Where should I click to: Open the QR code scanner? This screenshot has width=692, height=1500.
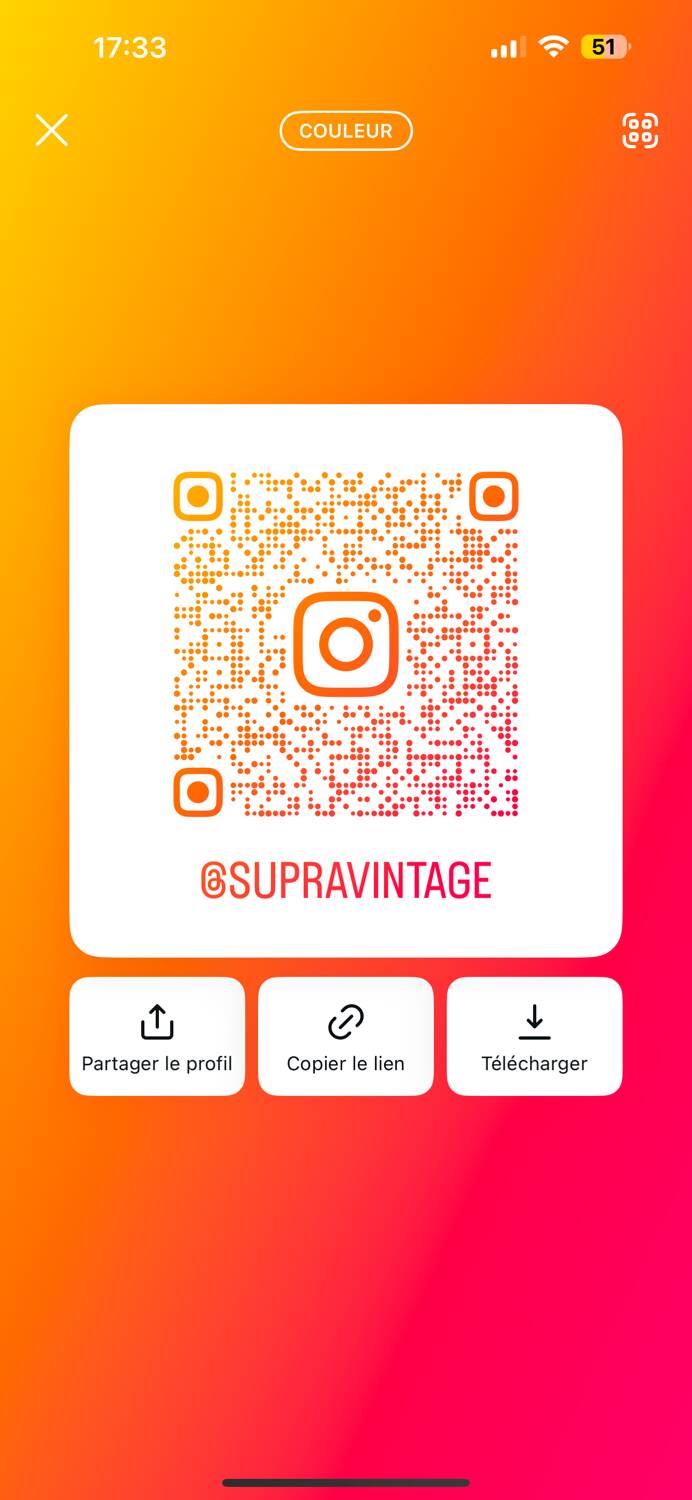pyautogui.click(x=640, y=130)
